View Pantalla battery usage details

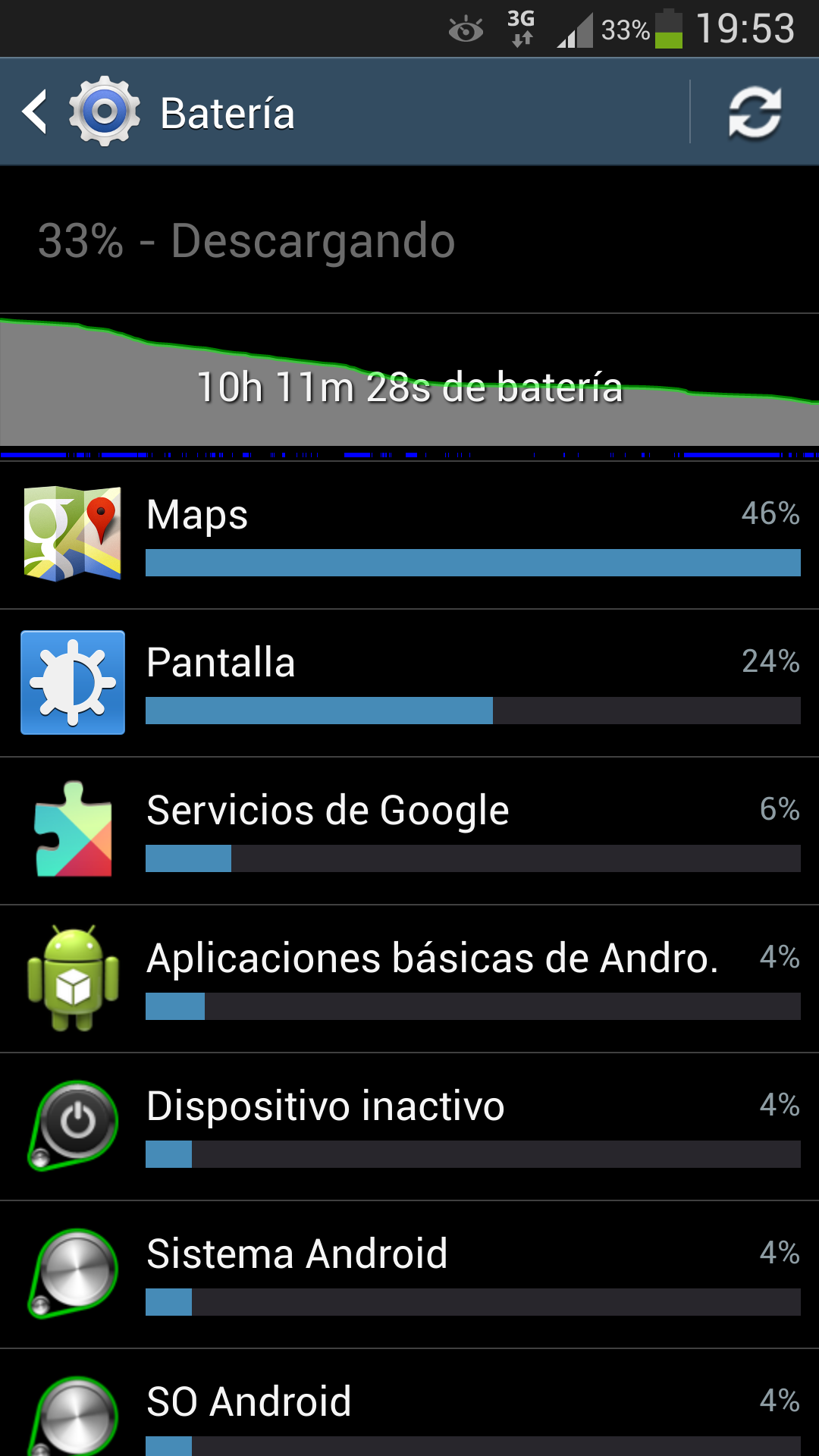tap(409, 682)
